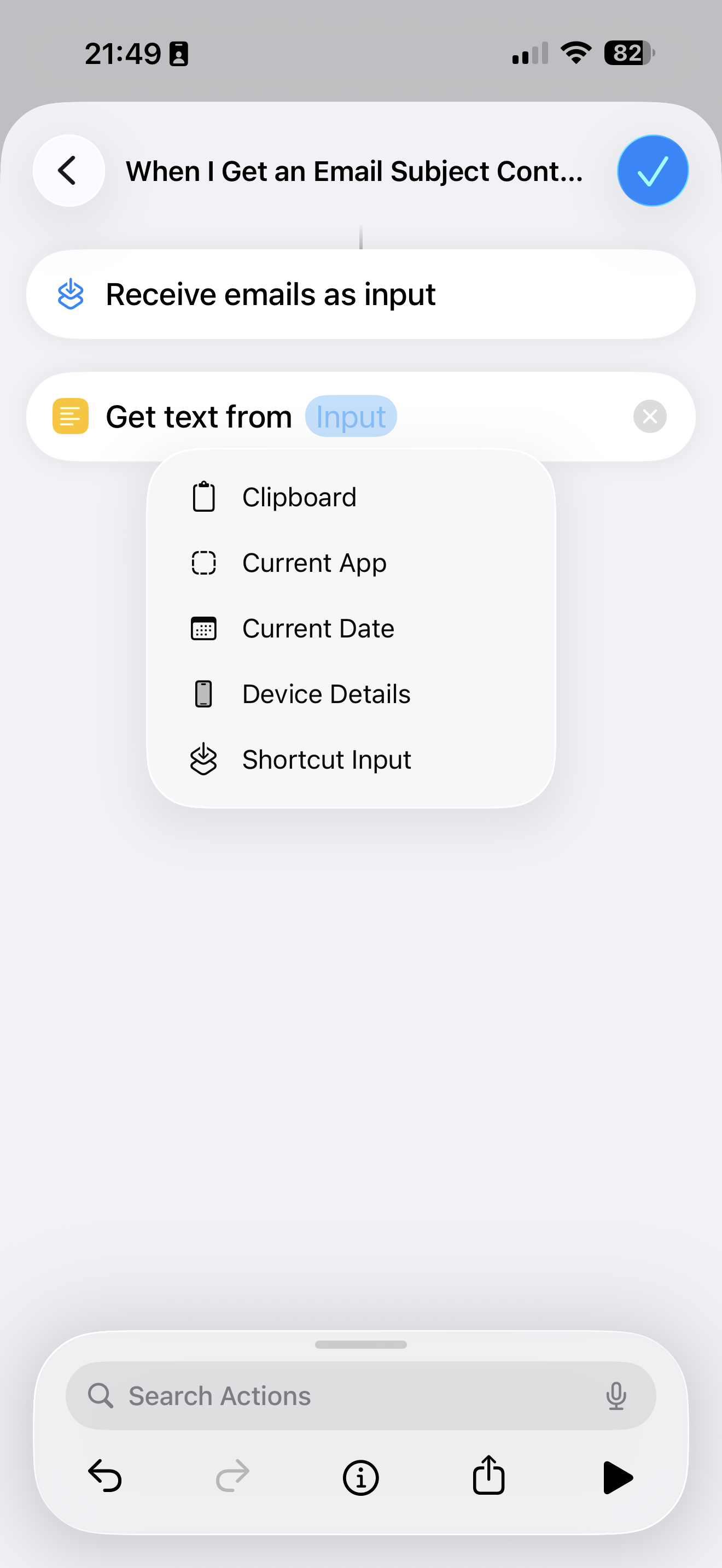The width and height of the screenshot is (722, 1568).
Task: Remove the Get Text action via its X
Action: (x=650, y=417)
